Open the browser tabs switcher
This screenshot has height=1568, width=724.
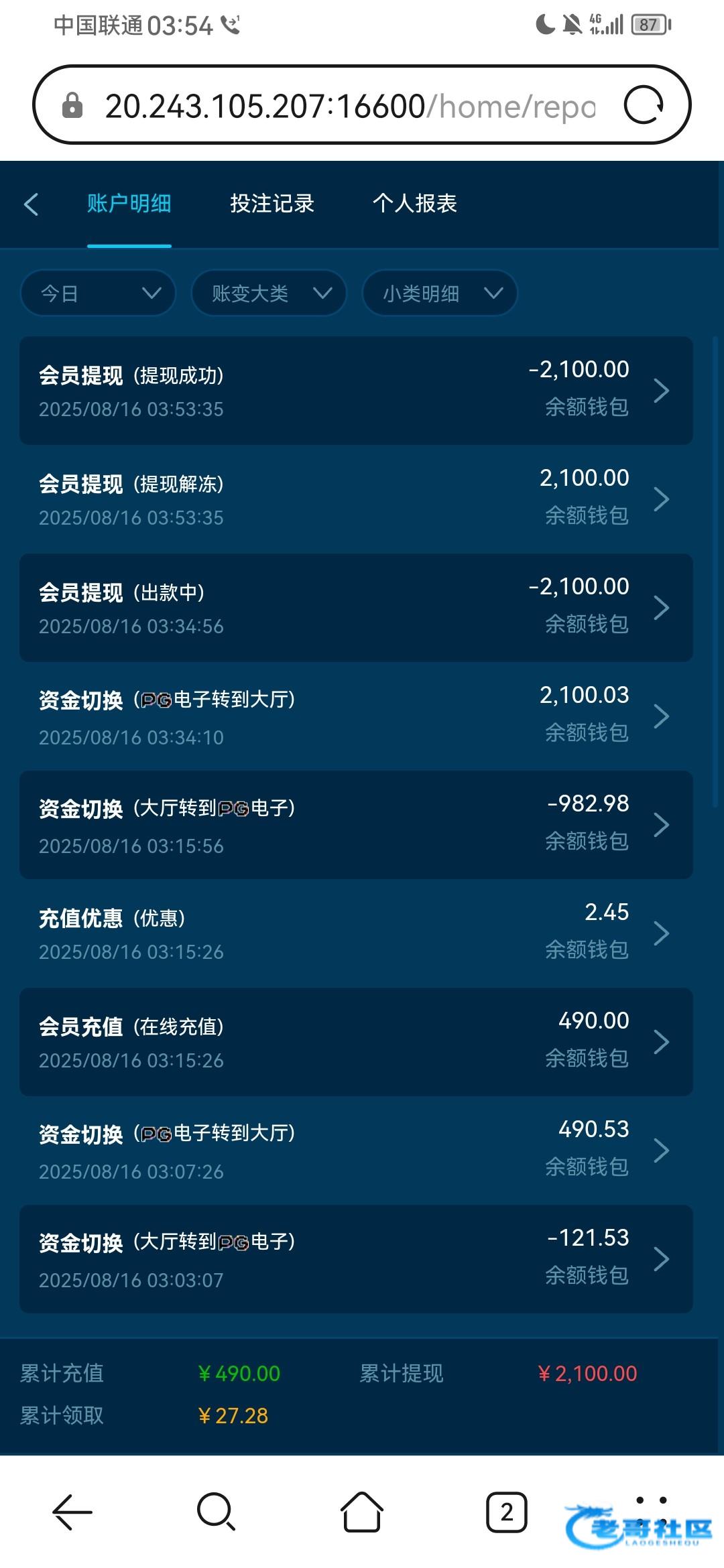point(507,1512)
